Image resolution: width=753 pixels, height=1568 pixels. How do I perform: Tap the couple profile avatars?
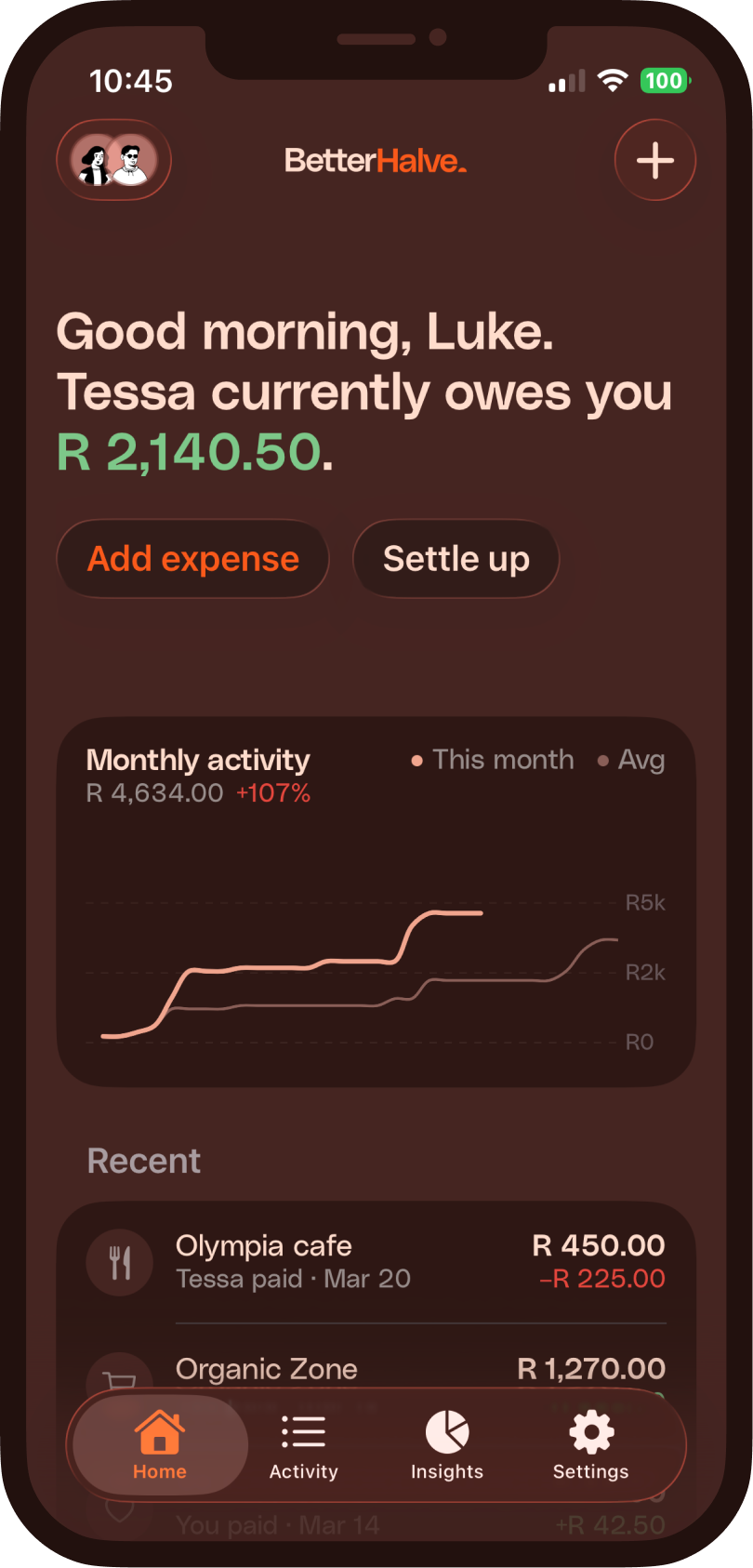click(x=113, y=160)
